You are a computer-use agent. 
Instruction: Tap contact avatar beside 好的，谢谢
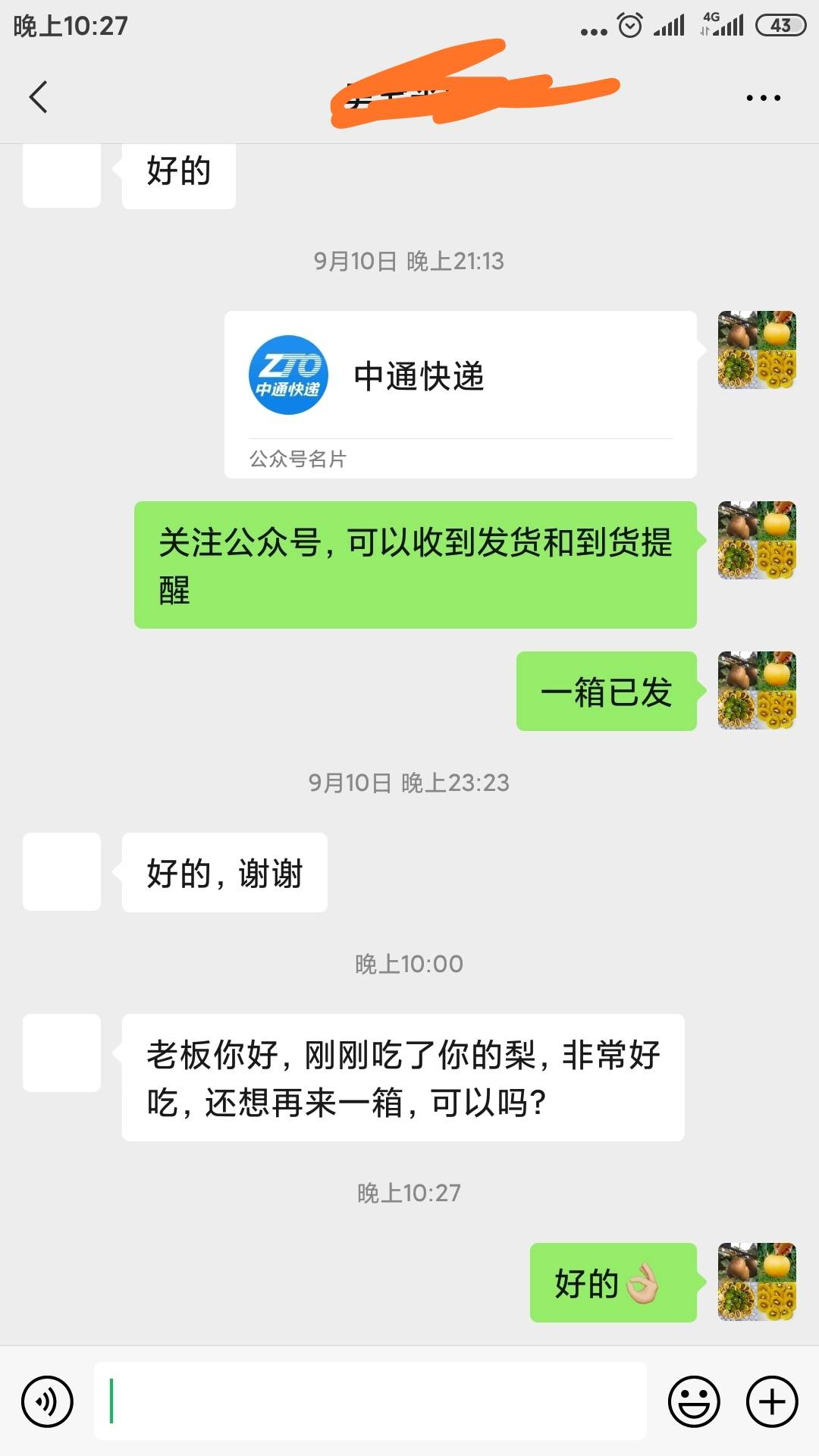pos(61,872)
